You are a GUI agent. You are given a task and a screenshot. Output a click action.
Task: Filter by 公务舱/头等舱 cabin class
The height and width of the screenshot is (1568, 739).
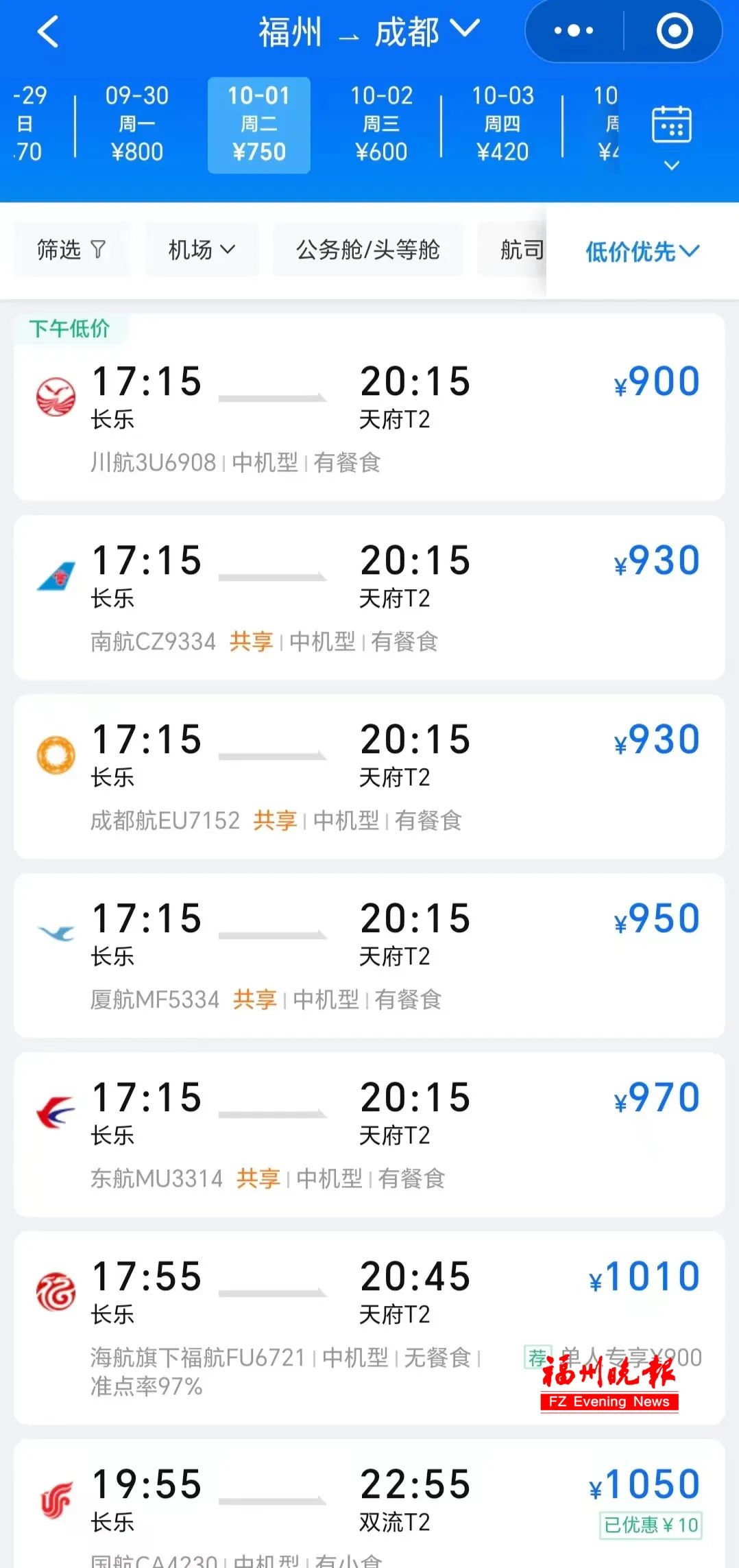368,250
